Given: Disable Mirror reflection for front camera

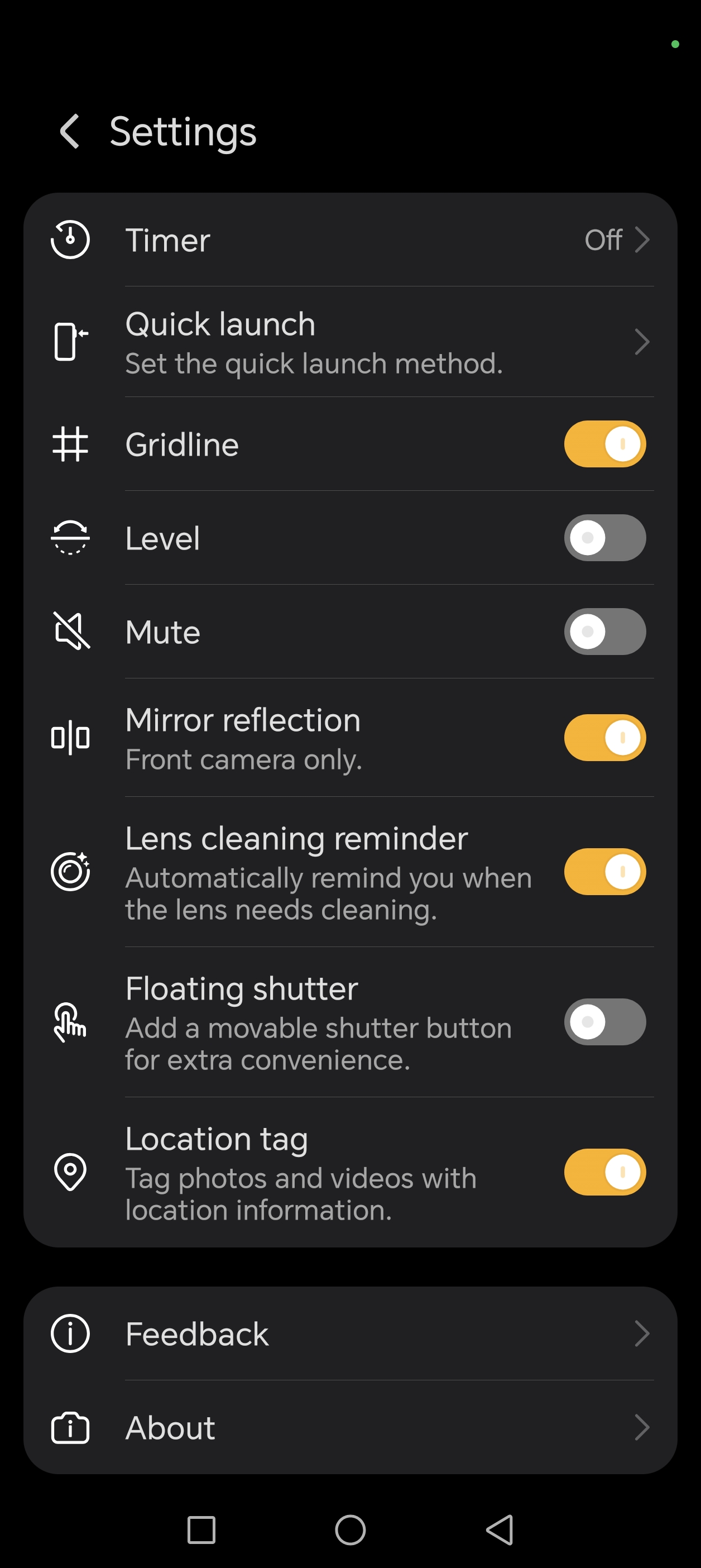Looking at the screenshot, I should (x=604, y=738).
